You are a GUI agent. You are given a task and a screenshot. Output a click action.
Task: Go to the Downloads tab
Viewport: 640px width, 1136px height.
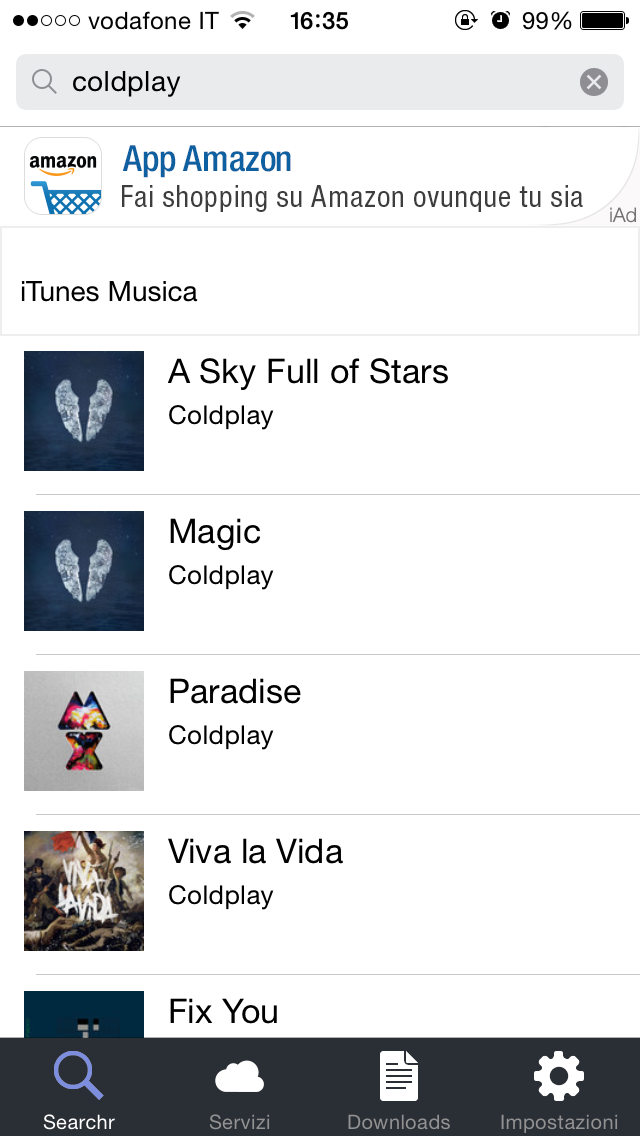(x=399, y=1088)
